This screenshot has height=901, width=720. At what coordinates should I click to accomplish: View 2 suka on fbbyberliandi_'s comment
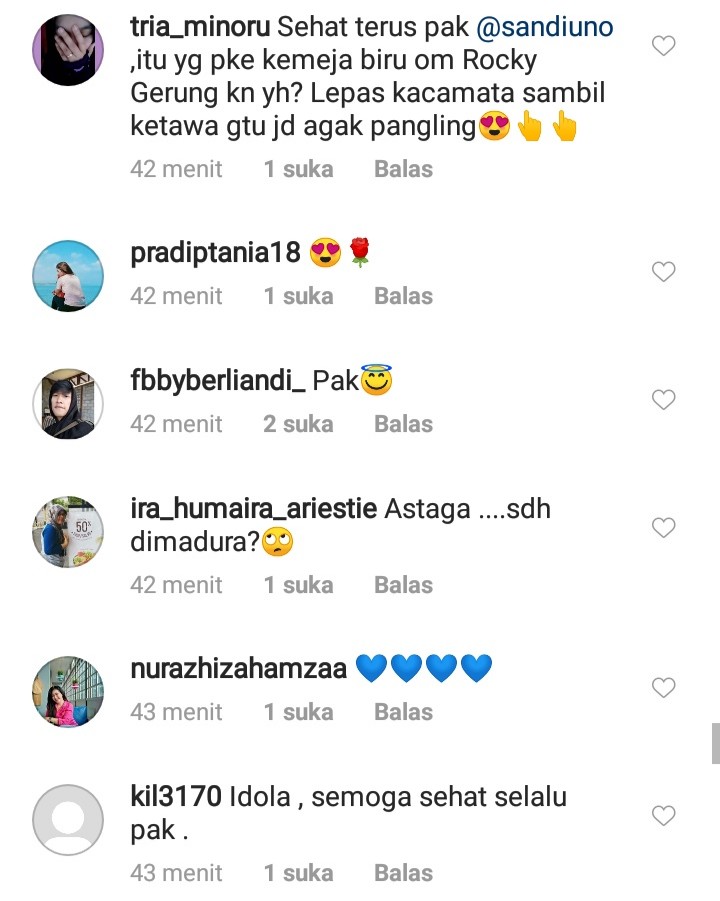298,424
